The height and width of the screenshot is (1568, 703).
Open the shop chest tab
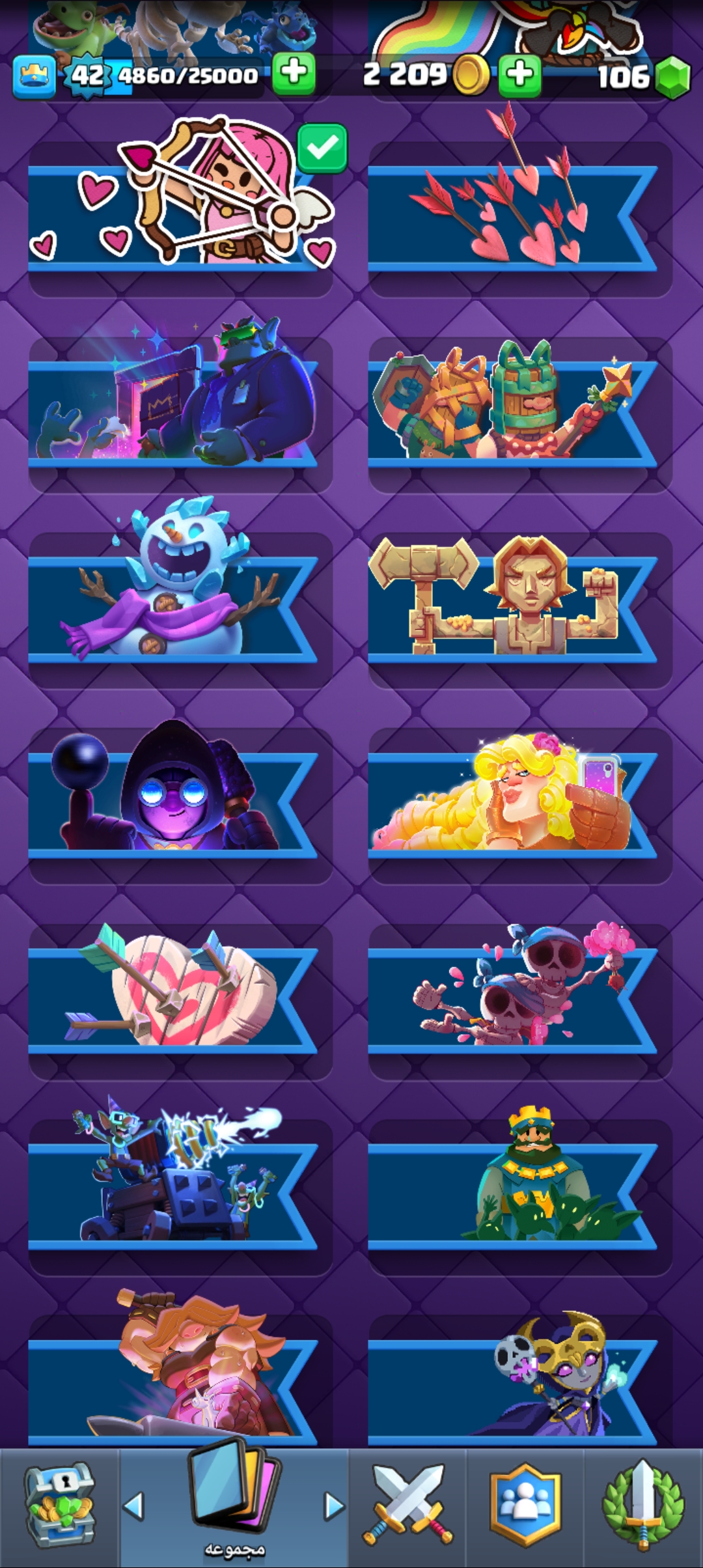(x=59, y=1505)
